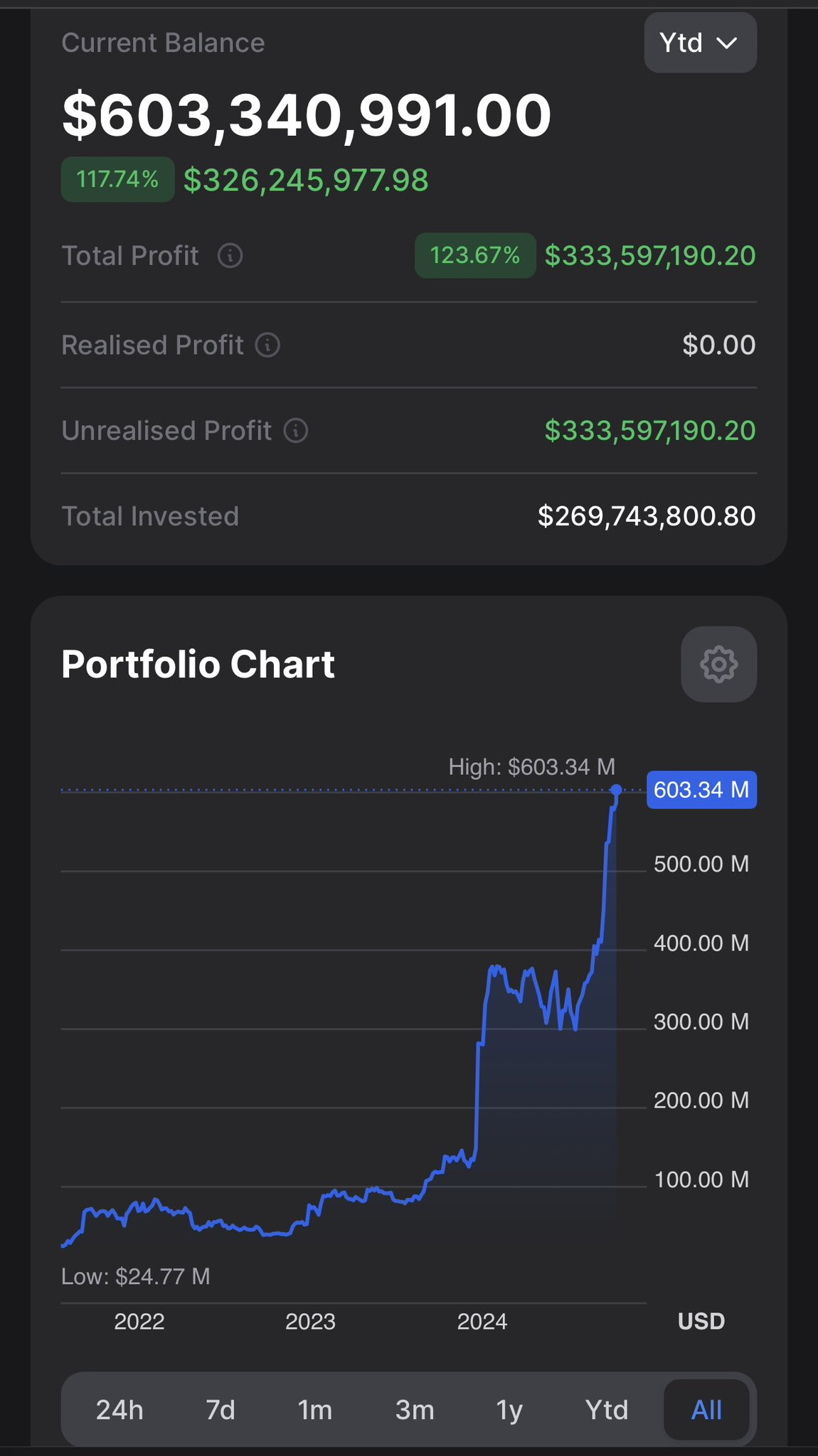Set the chart range to 1y

click(x=509, y=1410)
